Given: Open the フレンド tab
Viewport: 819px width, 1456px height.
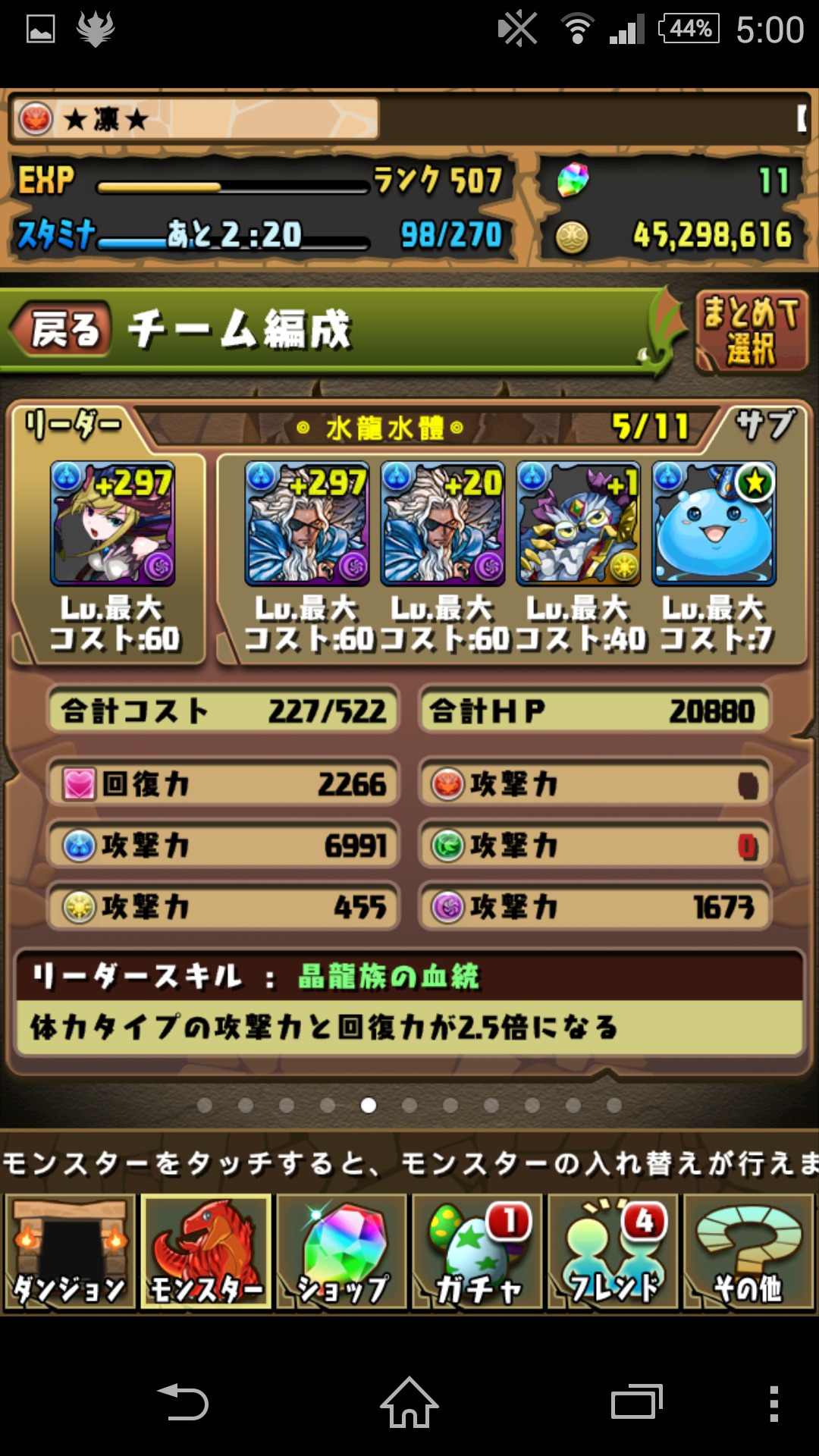Looking at the screenshot, I should (613, 1251).
